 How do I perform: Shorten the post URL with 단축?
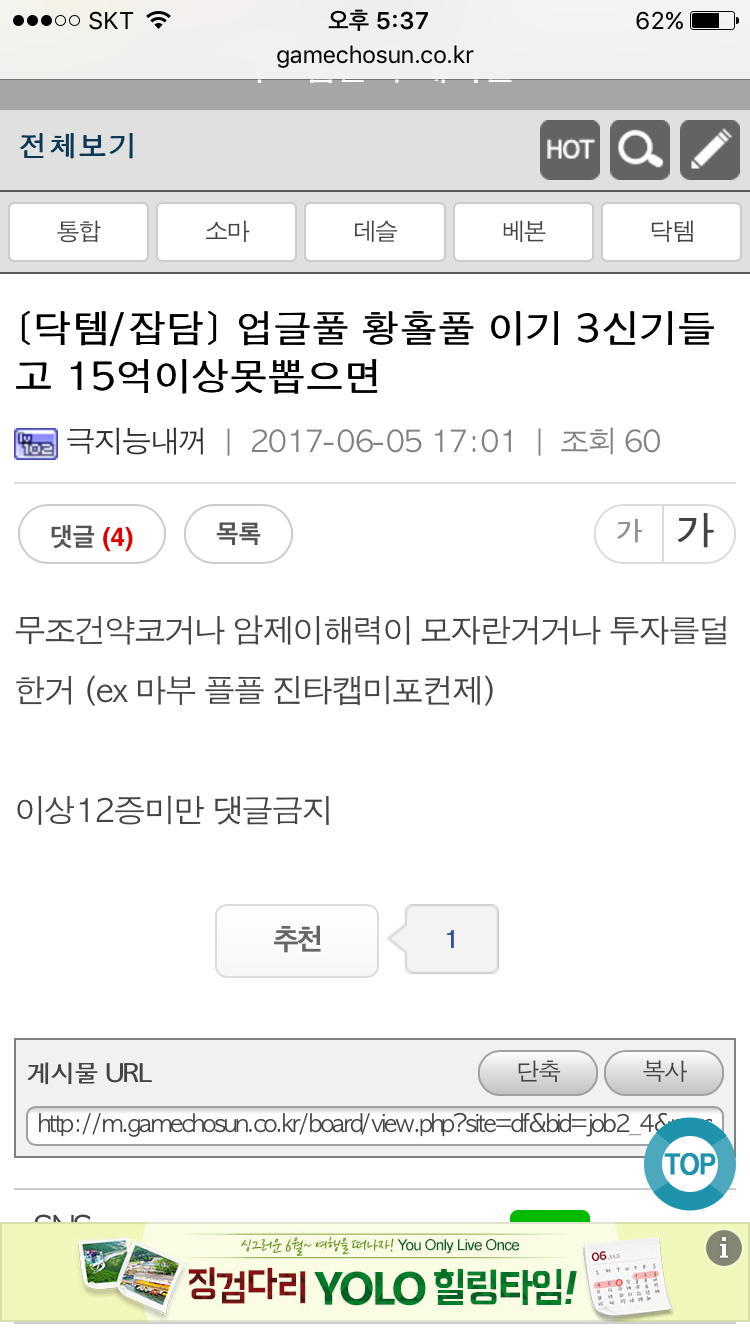[538, 1073]
